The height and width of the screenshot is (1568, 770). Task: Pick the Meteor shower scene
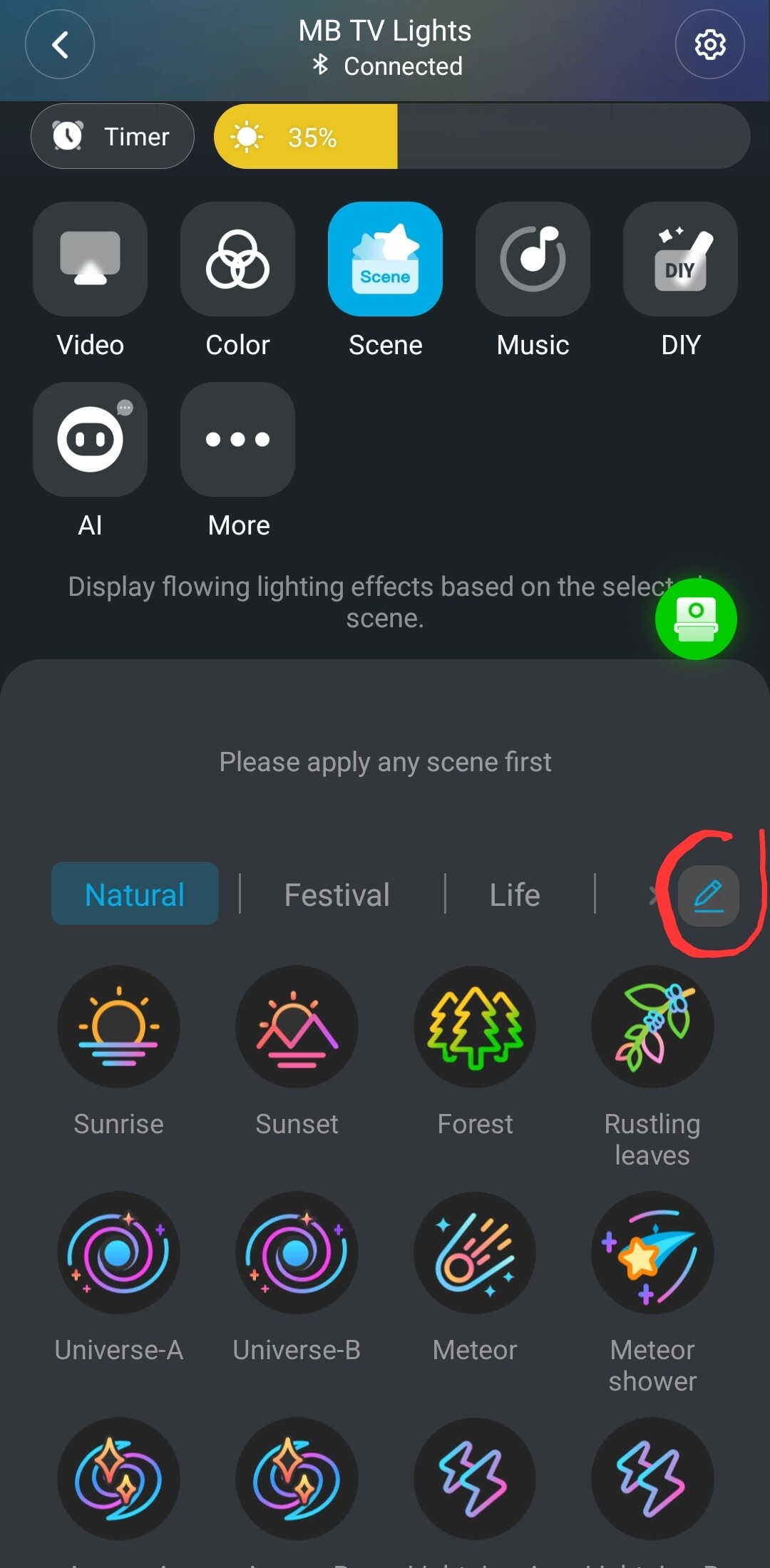(652, 1253)
